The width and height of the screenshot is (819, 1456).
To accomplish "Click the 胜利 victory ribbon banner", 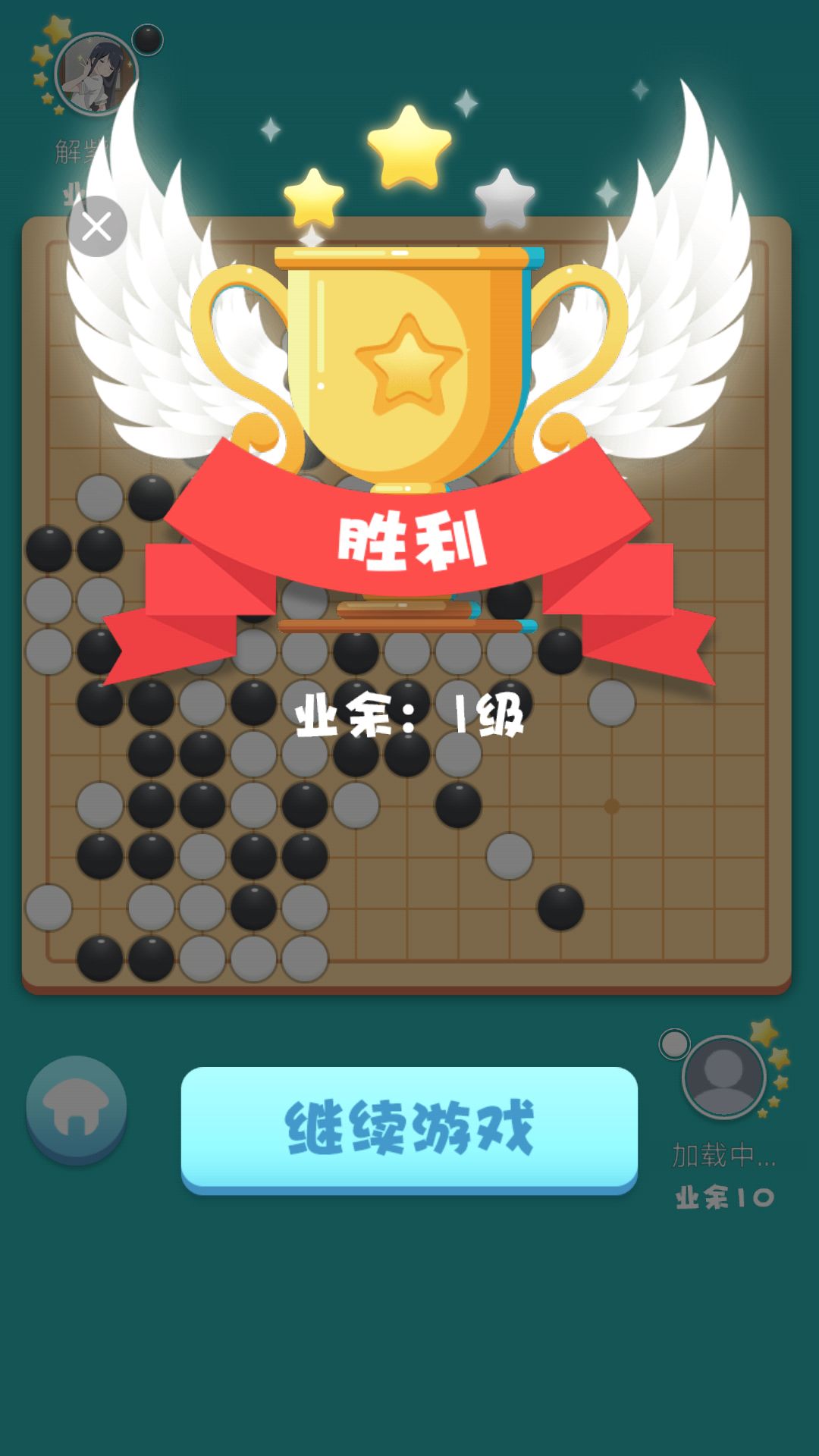I will coord(413,538).
